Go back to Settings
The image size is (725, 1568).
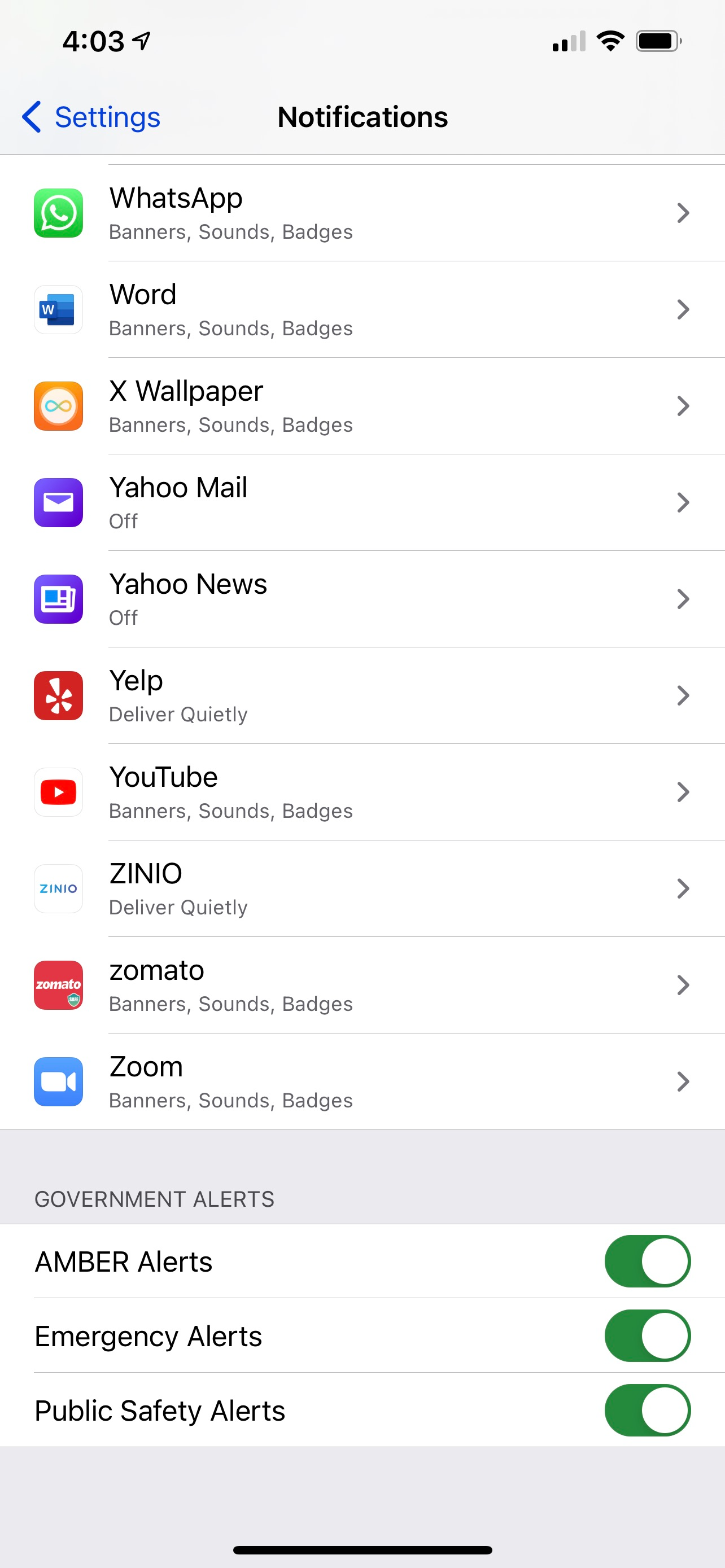(91, 117)
